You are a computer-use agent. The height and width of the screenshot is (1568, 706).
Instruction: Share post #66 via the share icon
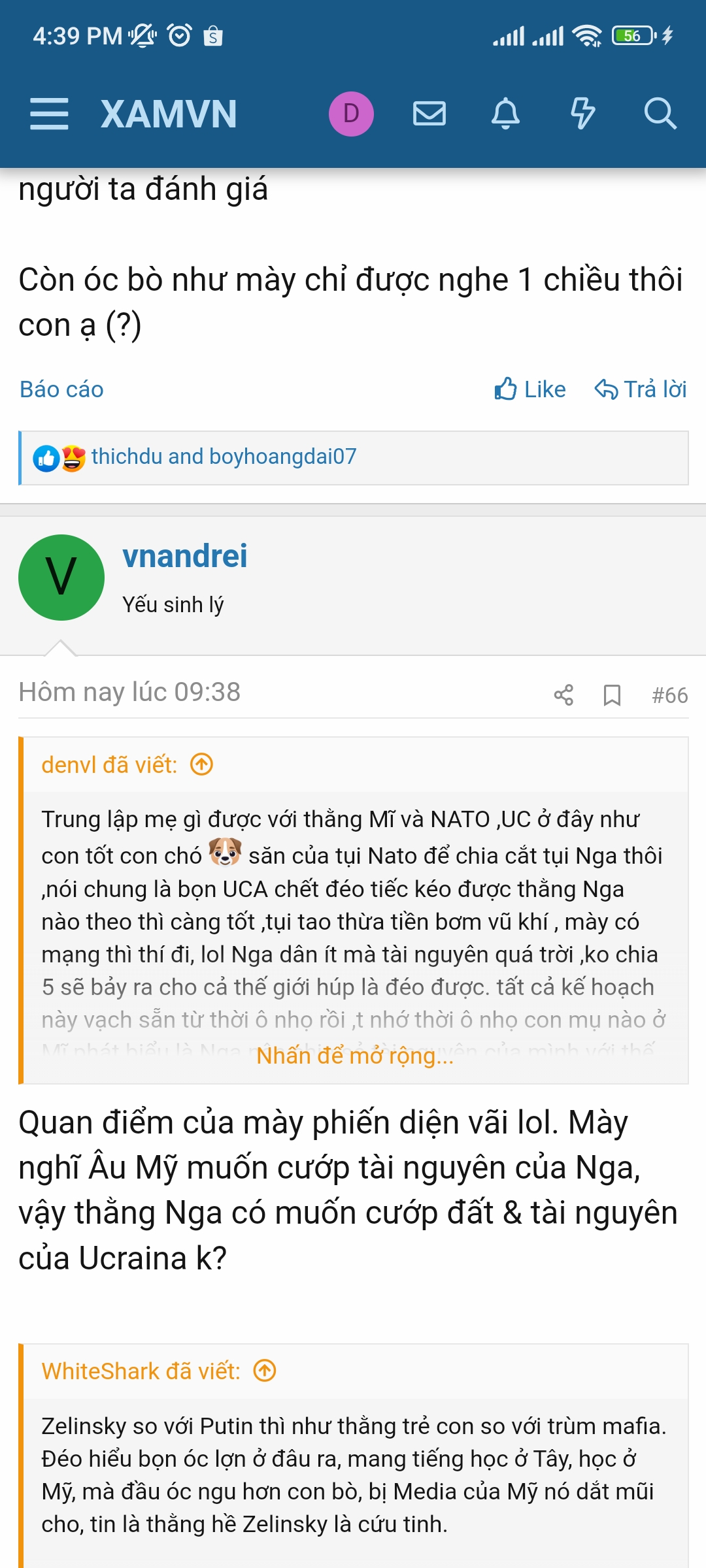[563, 696]
